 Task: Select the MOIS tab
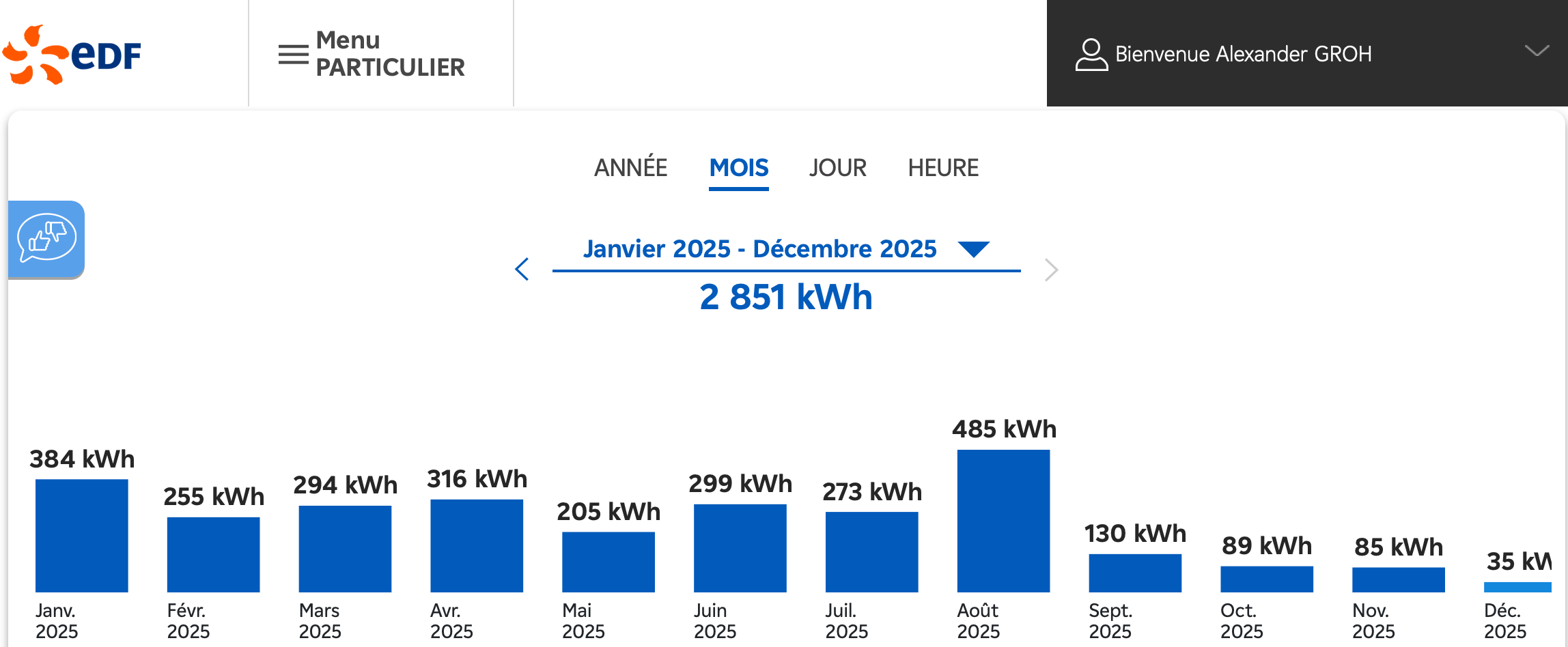click(738, 168)
